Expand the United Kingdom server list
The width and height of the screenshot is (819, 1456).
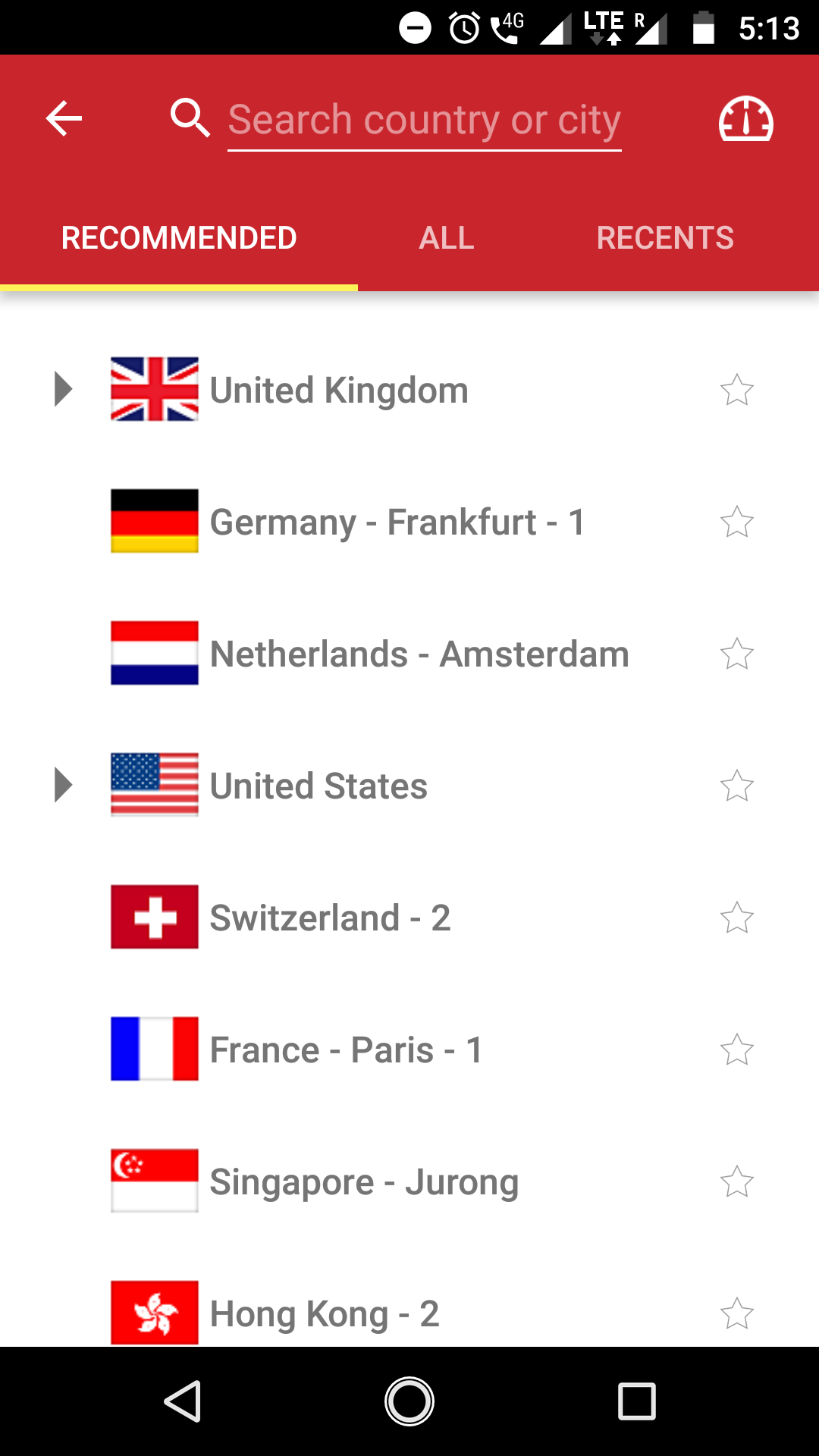(64, 390)
